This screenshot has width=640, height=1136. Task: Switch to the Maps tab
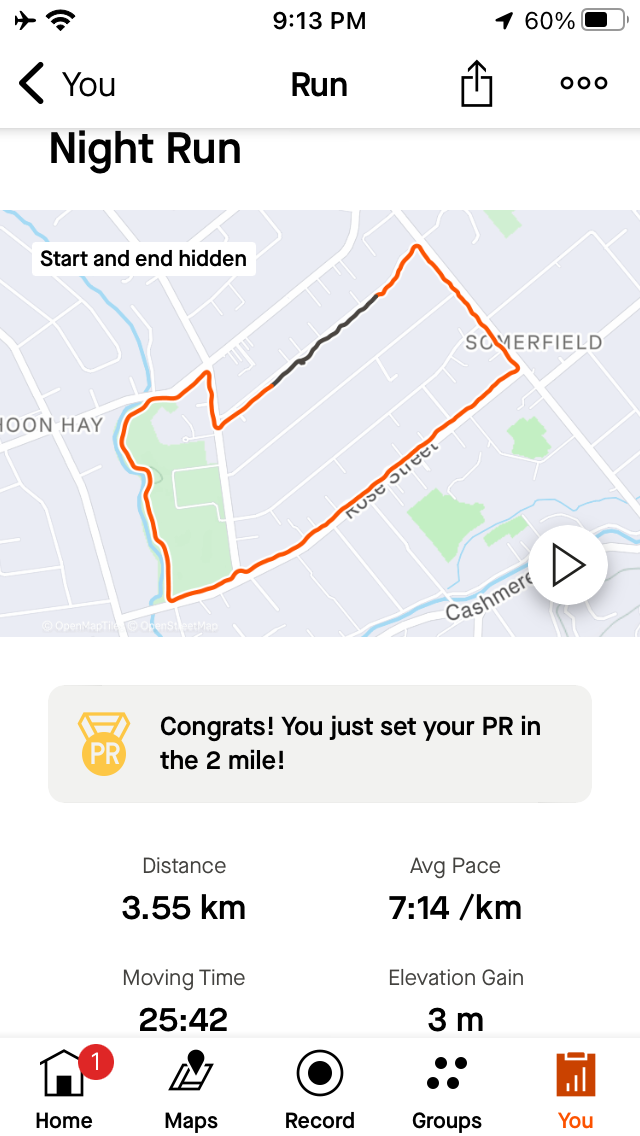[191, 1088]
